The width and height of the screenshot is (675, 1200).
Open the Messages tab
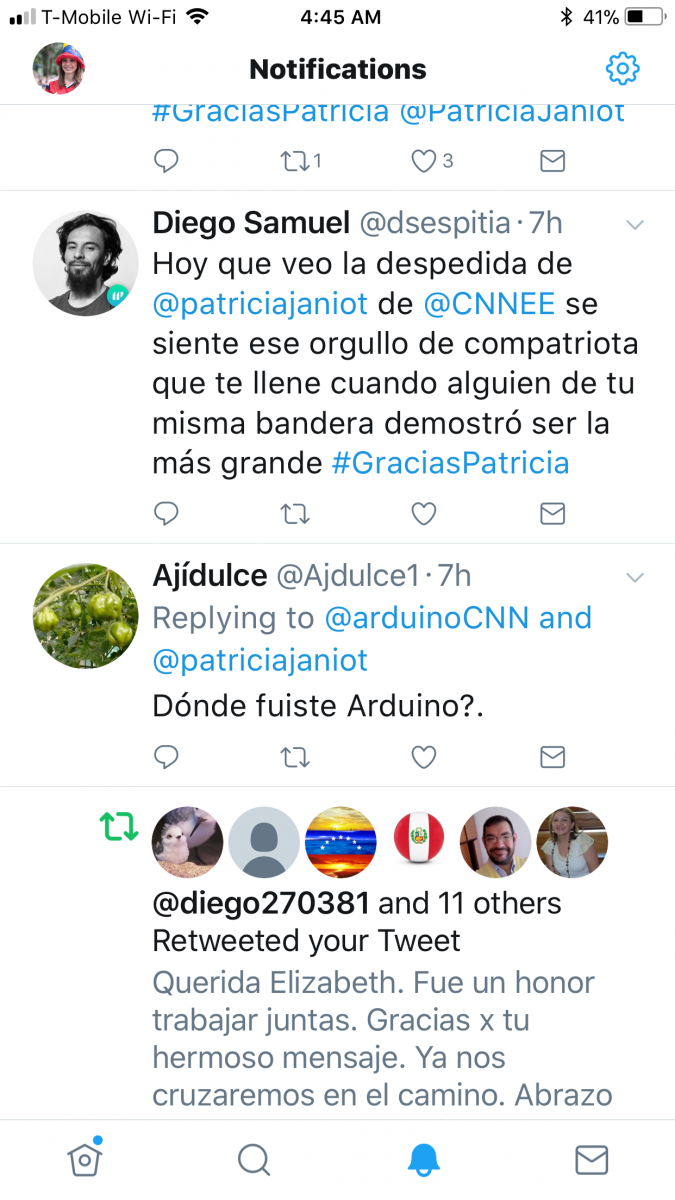click(x=591, y=1159)
